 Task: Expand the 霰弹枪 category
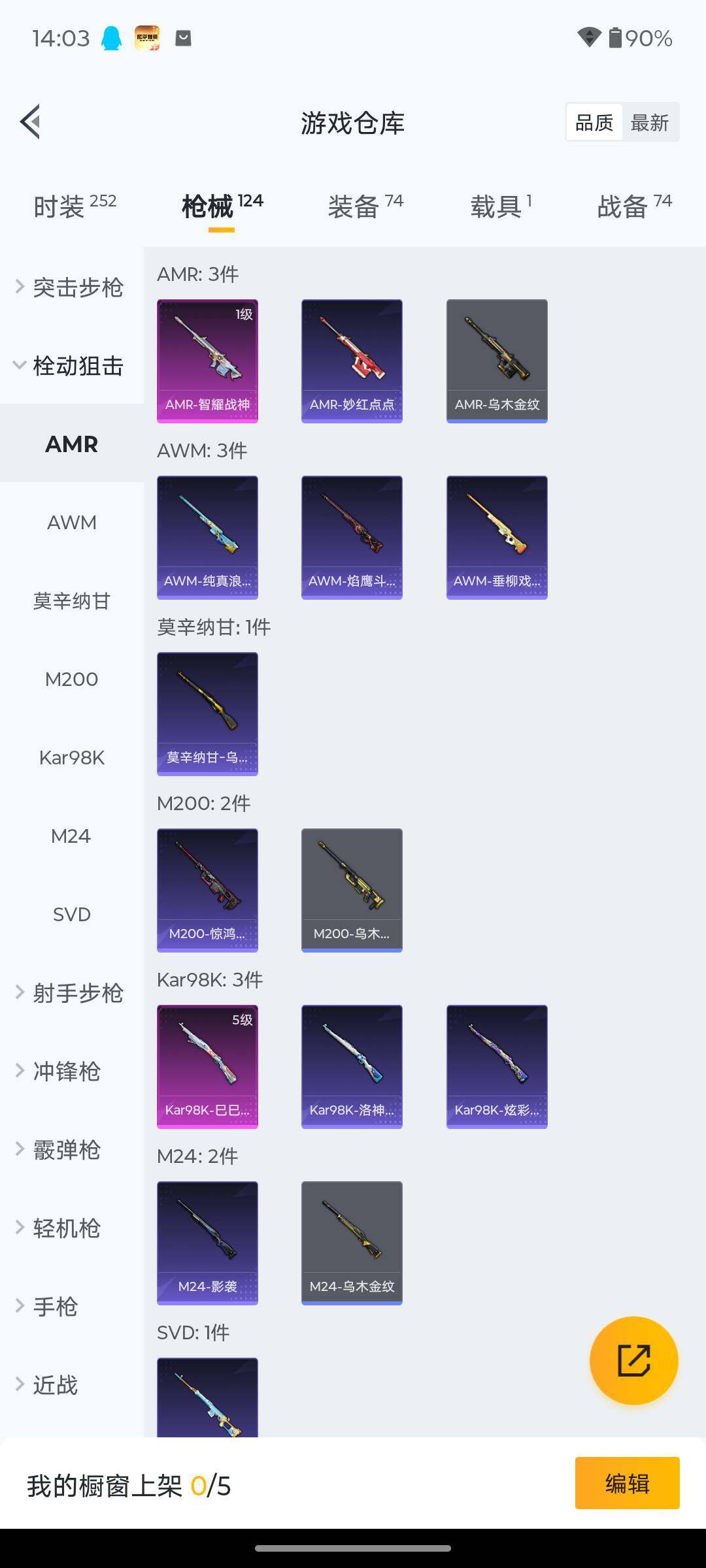[65, 1149]
